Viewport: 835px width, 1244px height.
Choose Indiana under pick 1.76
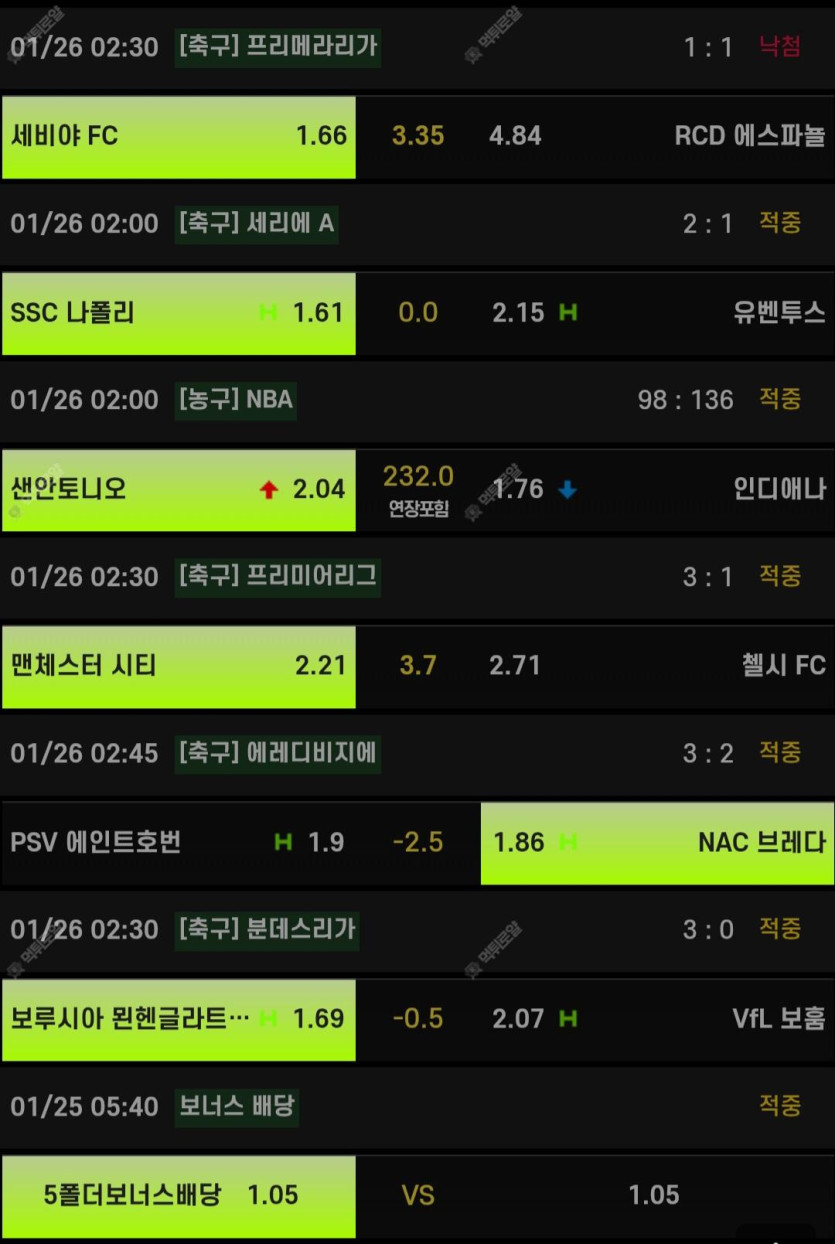pos(657,490)
